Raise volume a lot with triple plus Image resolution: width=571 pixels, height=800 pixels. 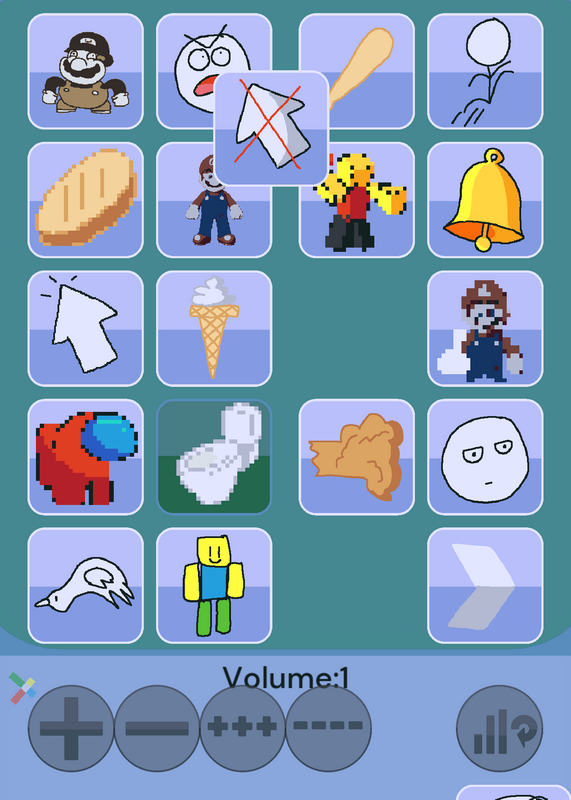pos(242,729)
